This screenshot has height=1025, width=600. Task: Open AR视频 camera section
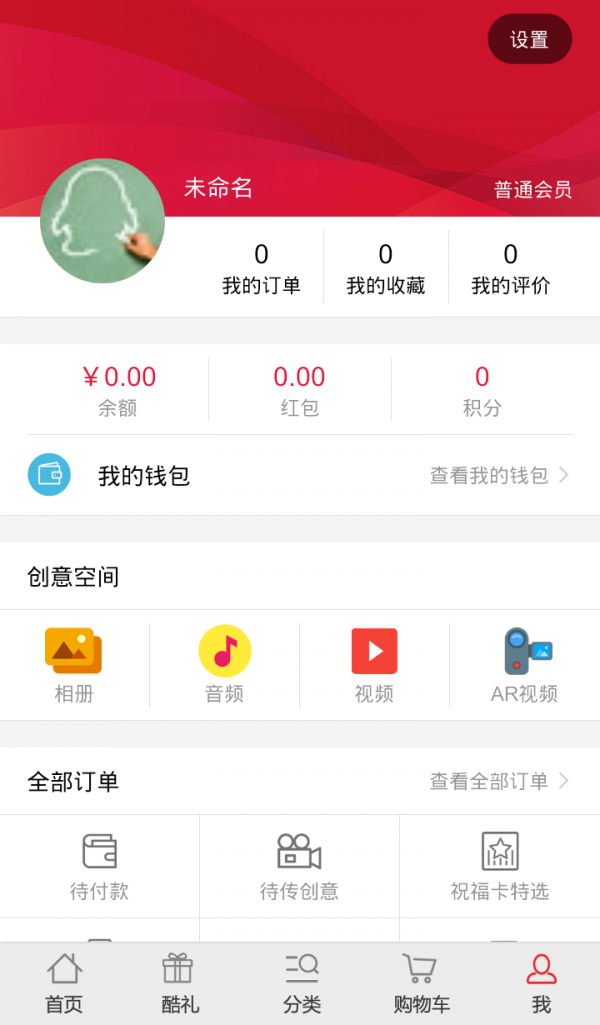[525, 665]
